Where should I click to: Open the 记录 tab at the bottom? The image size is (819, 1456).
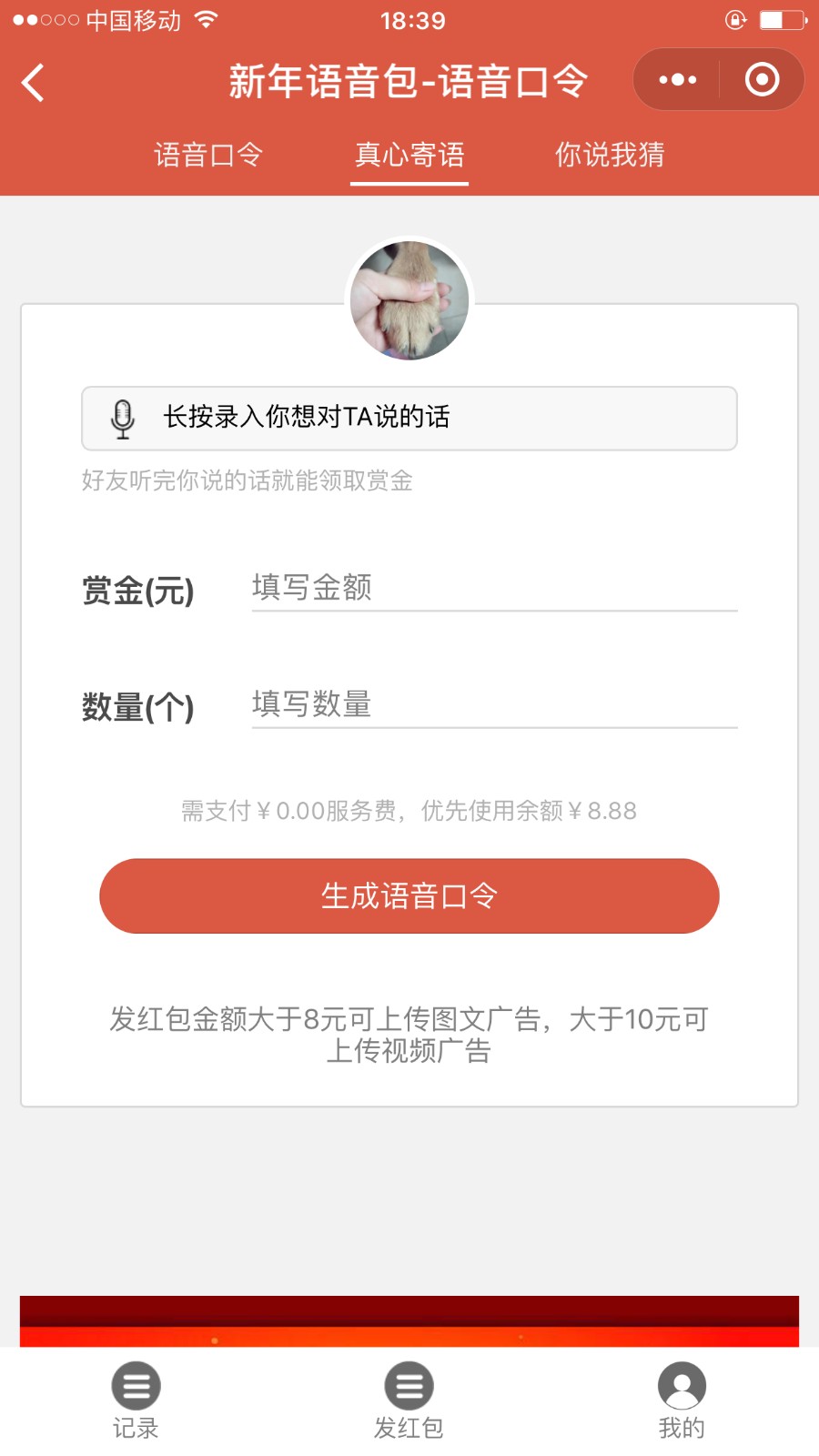136,1401
